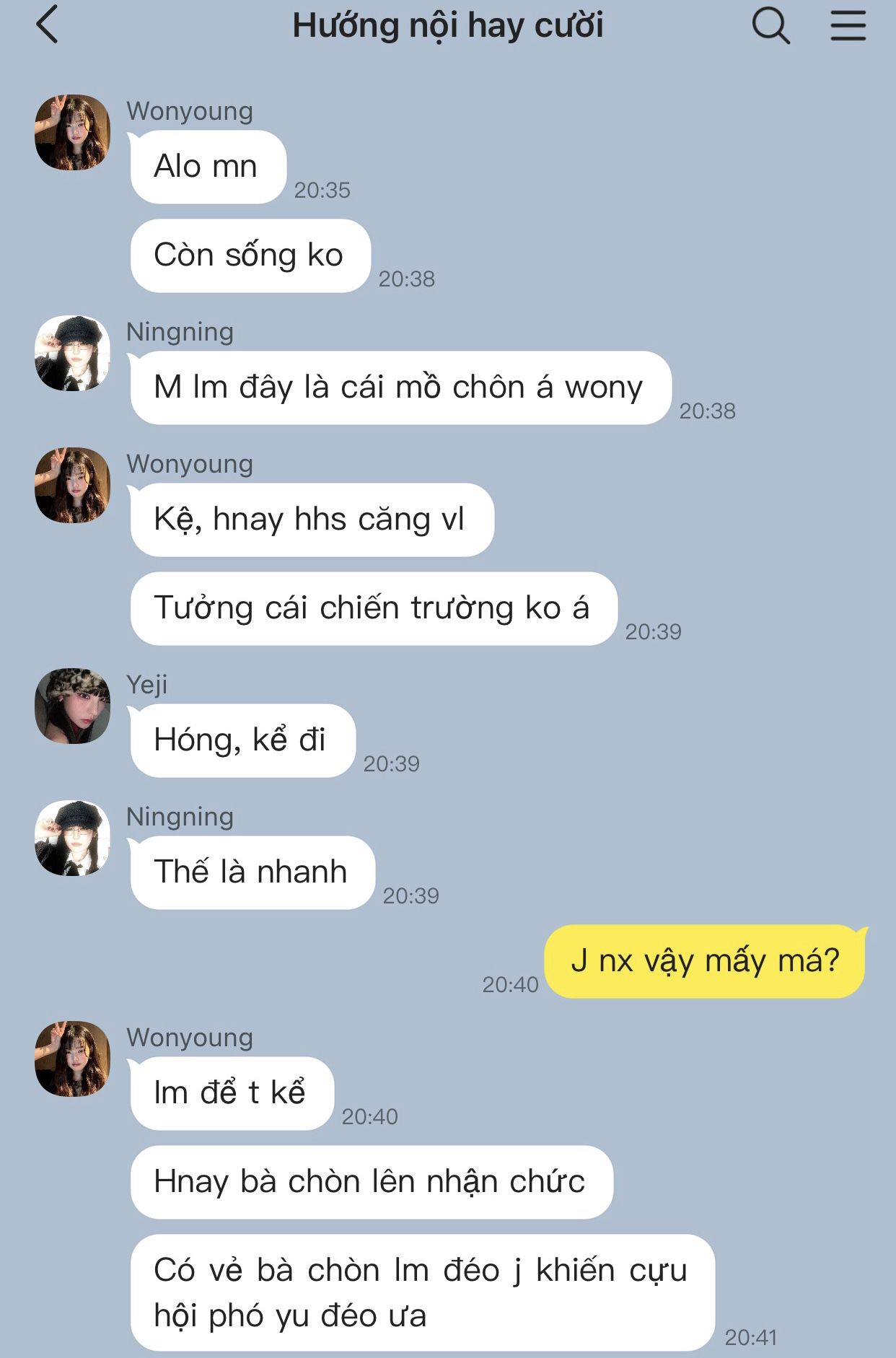Go back from the chat

[x=48, y=25]
